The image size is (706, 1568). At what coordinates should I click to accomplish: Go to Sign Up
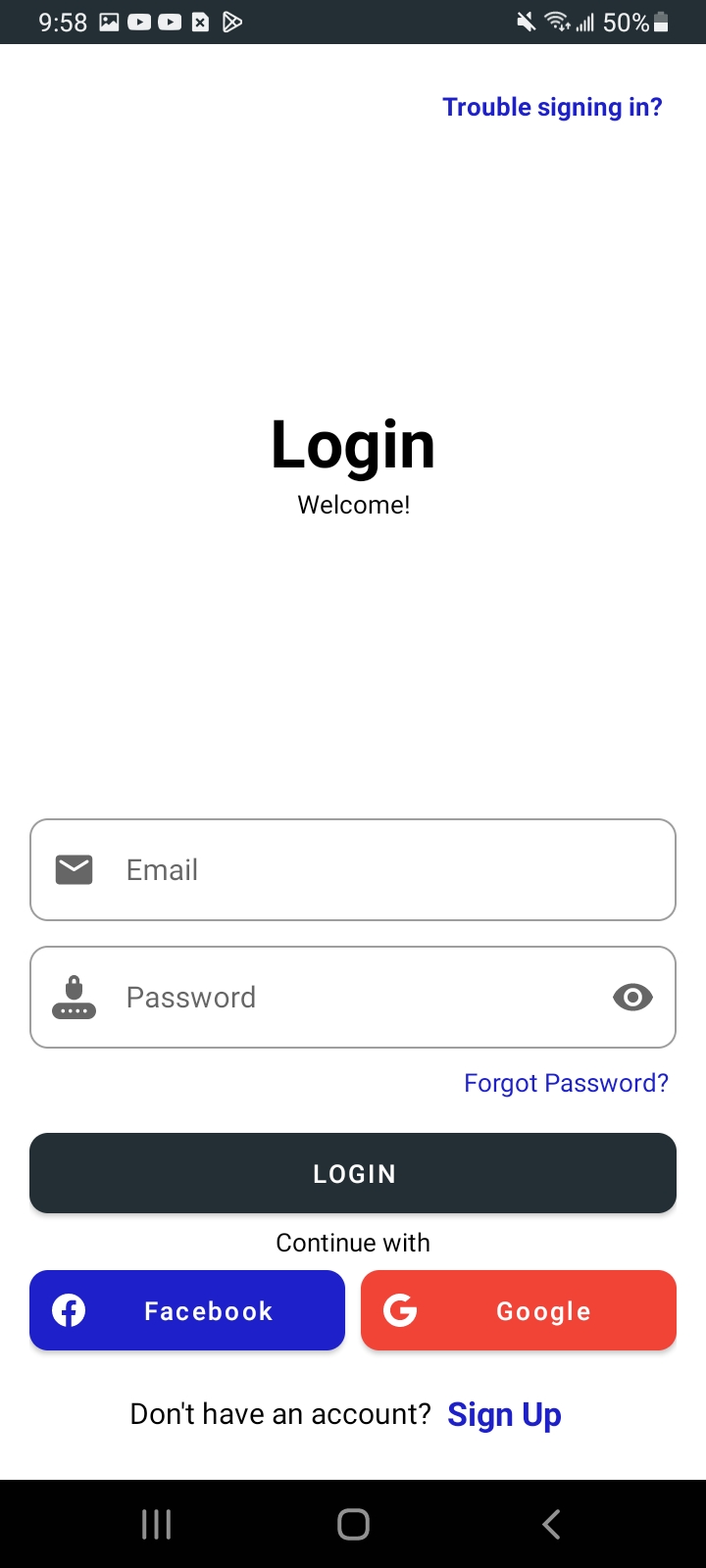(504, 1414)
